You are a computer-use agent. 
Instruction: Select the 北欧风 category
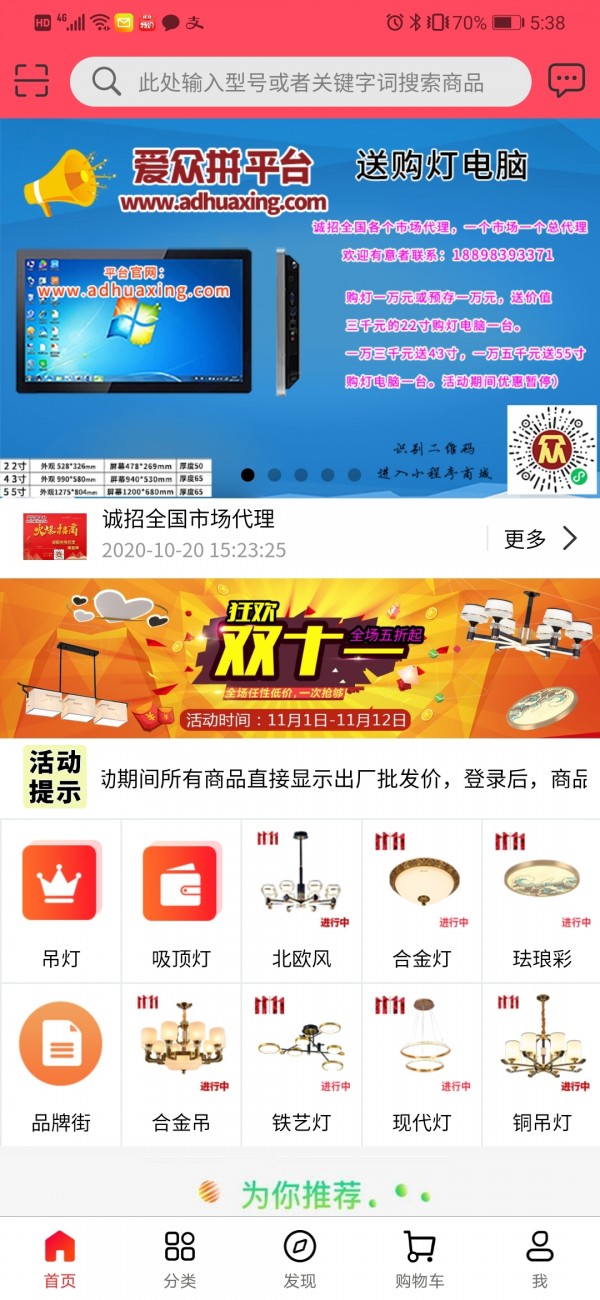(x=301, y=901)
